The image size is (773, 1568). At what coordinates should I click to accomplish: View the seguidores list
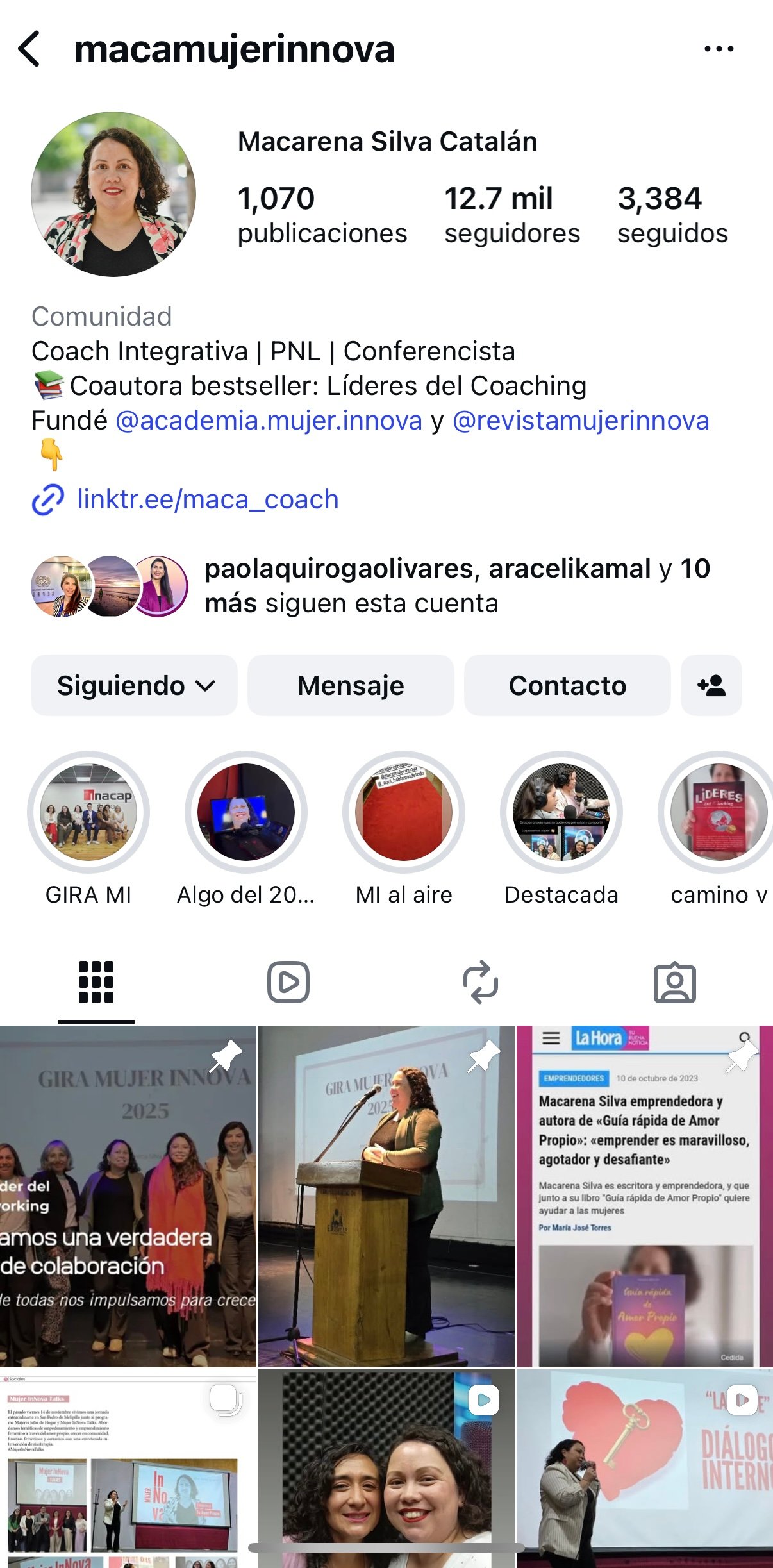511,215
